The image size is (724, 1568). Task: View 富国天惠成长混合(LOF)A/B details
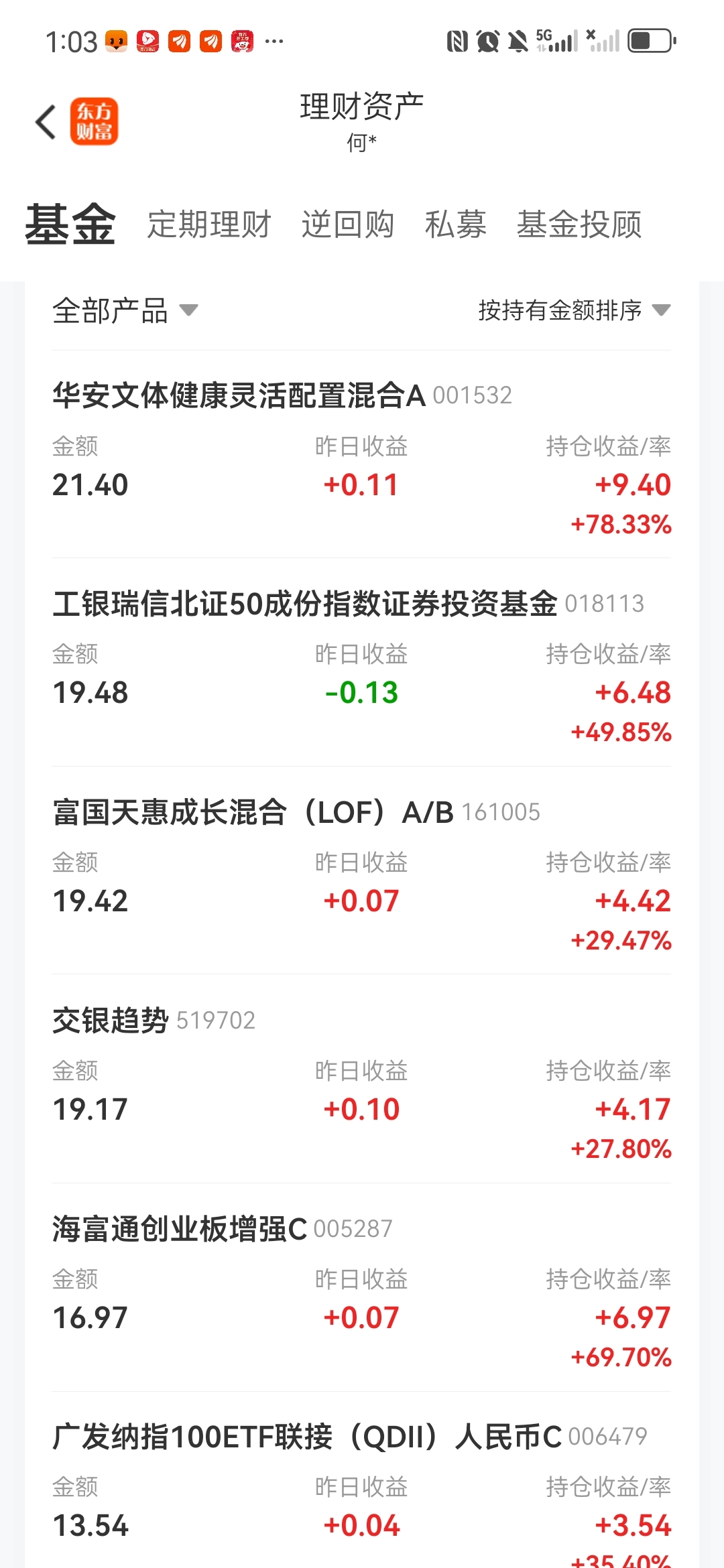[361, 871]
